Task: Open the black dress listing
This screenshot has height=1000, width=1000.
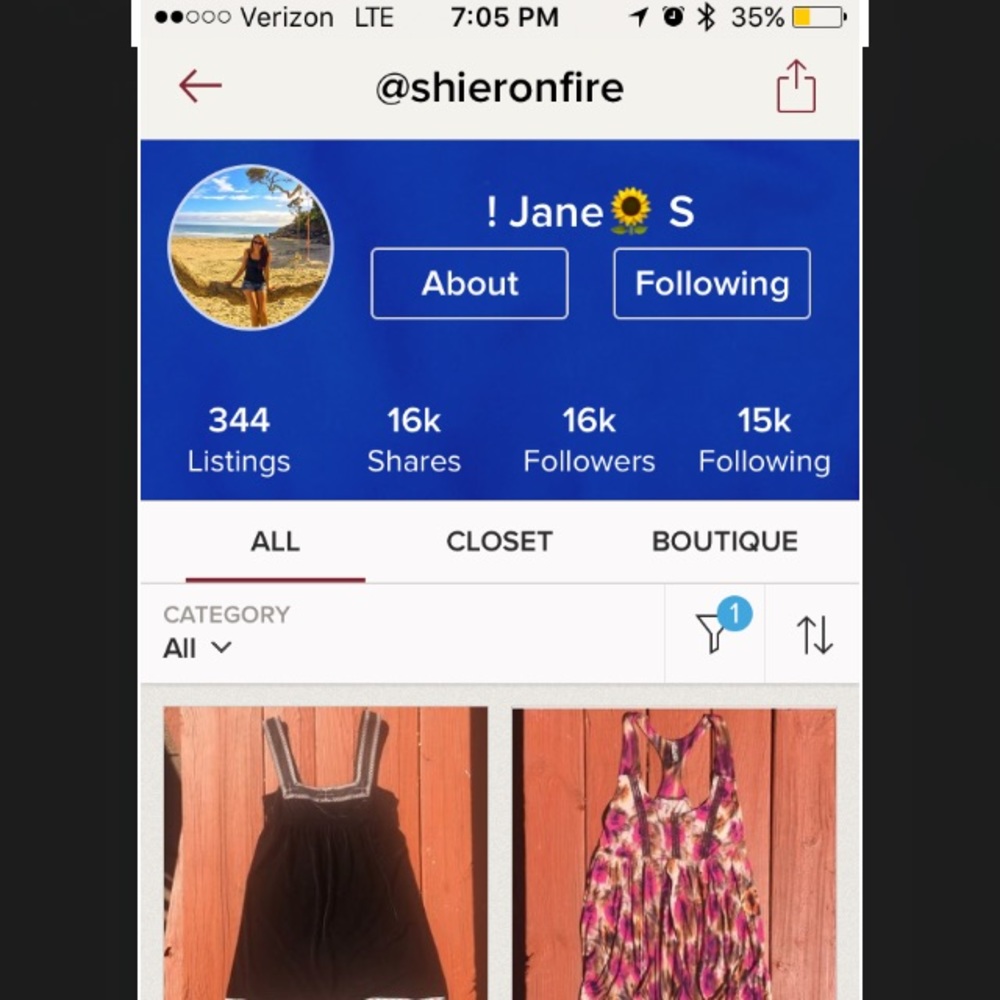Action: pos(326,853)
